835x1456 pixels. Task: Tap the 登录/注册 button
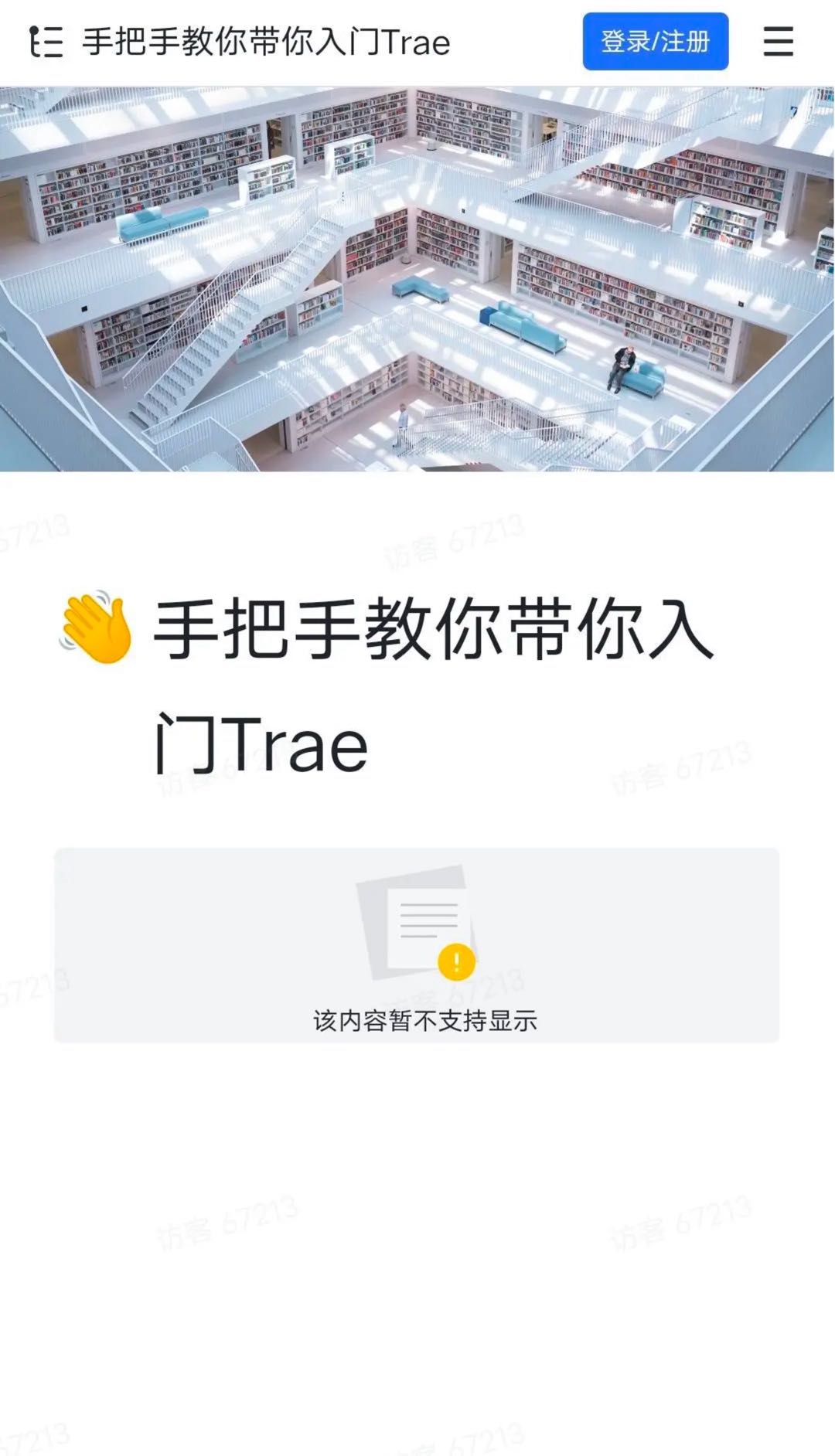655,42
